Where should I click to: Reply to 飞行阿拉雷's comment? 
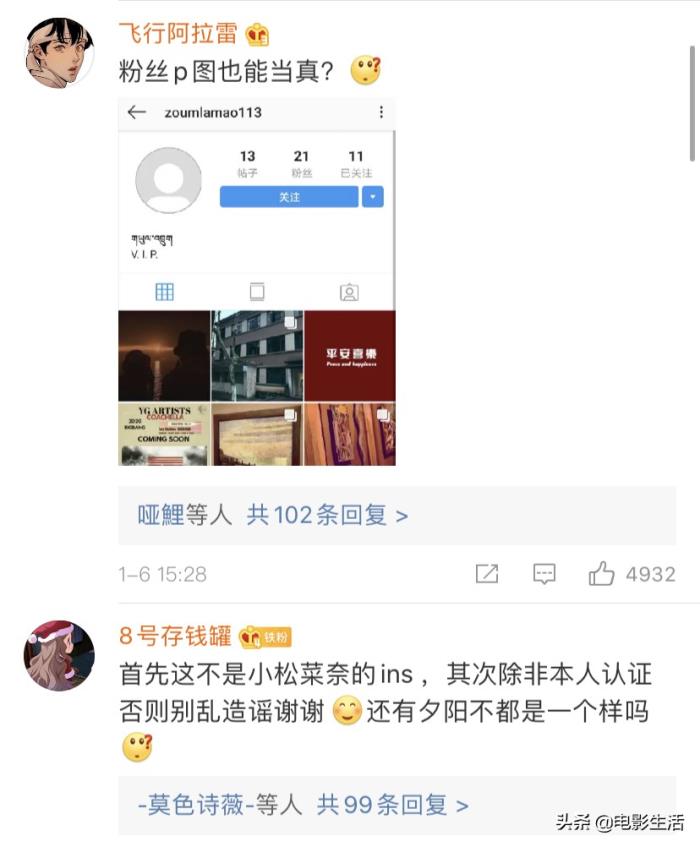(x=544, y=574)
